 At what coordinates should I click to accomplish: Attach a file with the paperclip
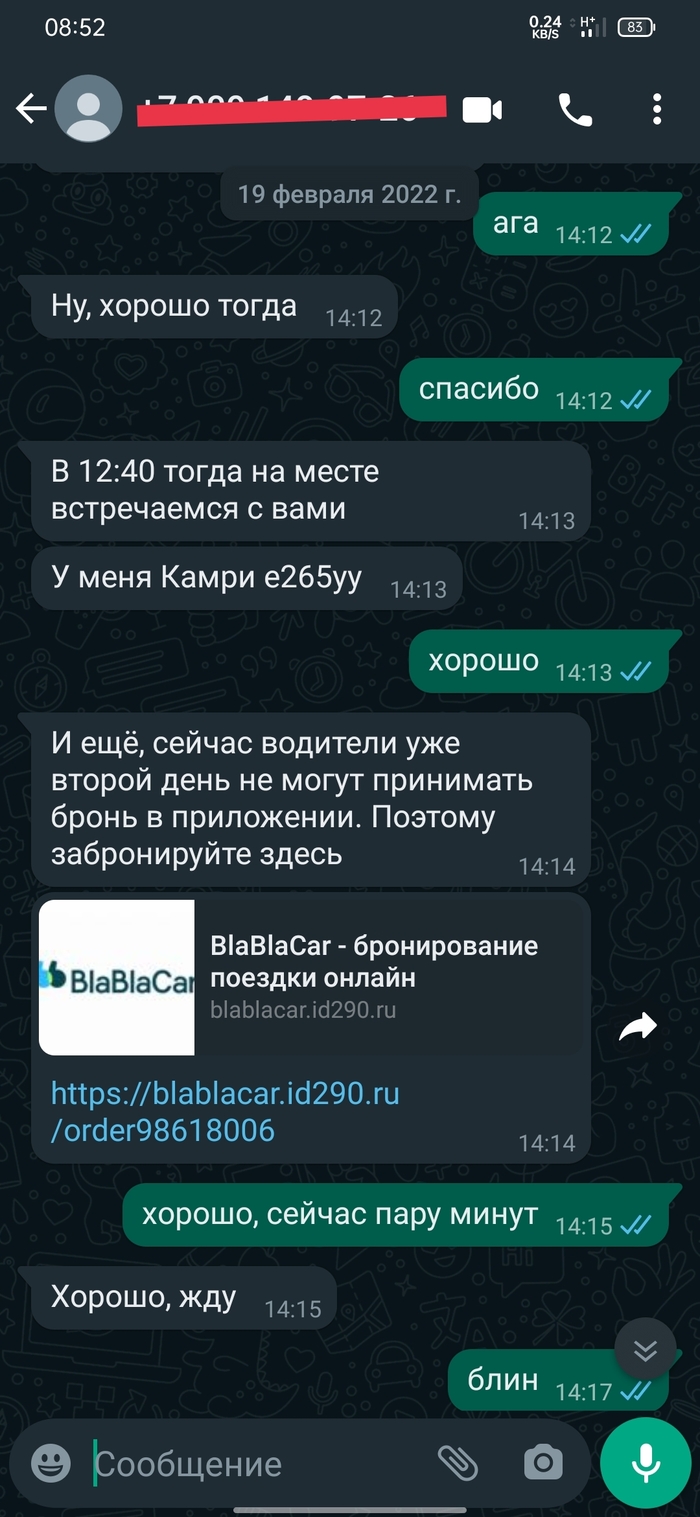click(x=458, y=1463)
